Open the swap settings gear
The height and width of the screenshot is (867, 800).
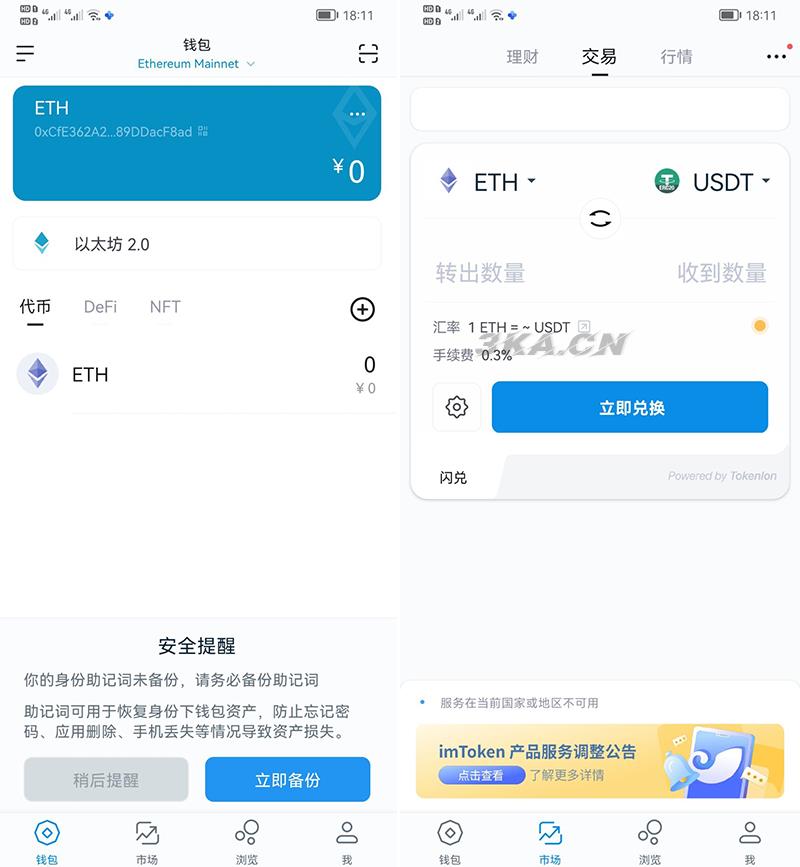[457, 408]
